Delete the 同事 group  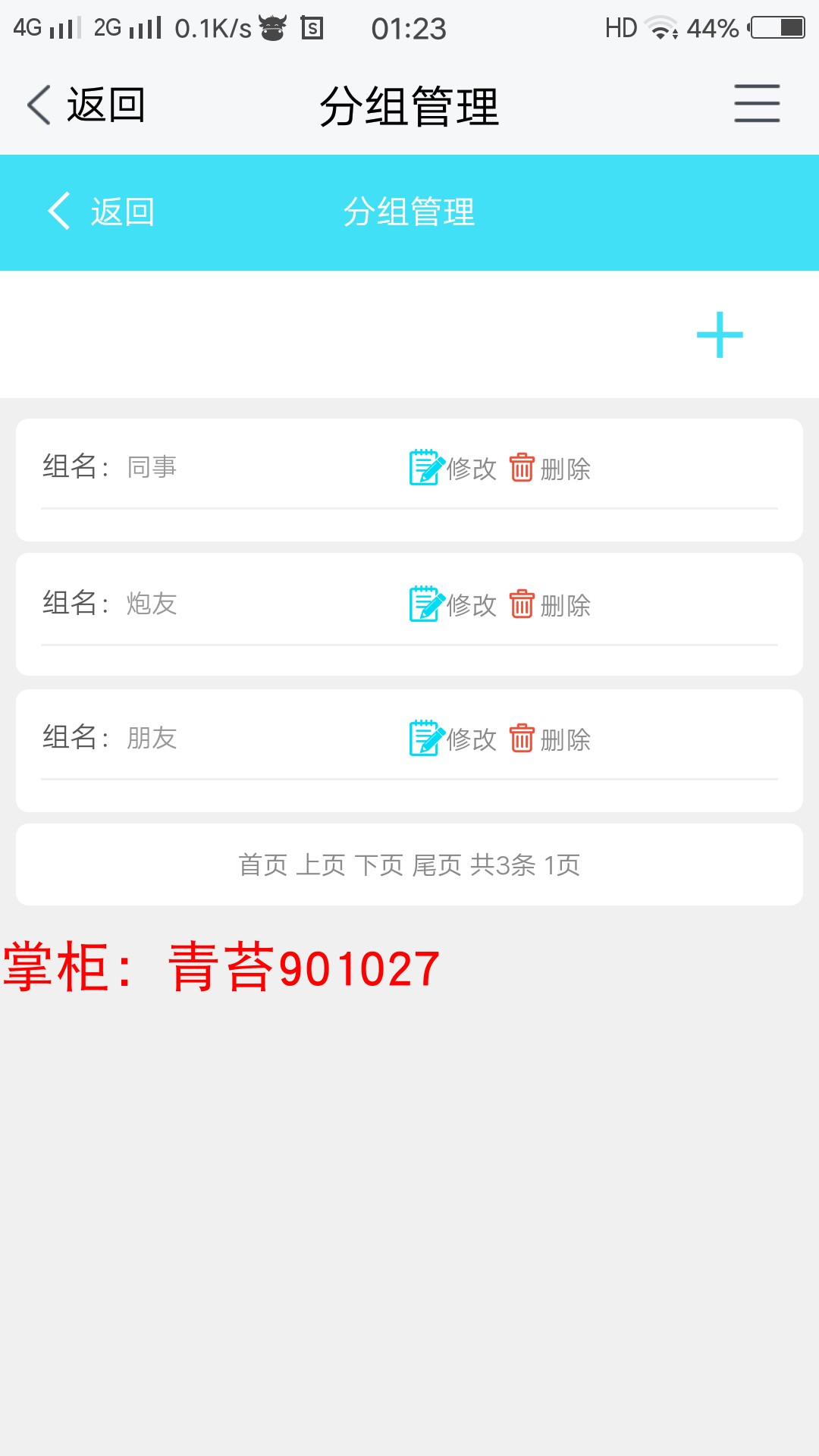pyautogui.click(x=551, y=468)
